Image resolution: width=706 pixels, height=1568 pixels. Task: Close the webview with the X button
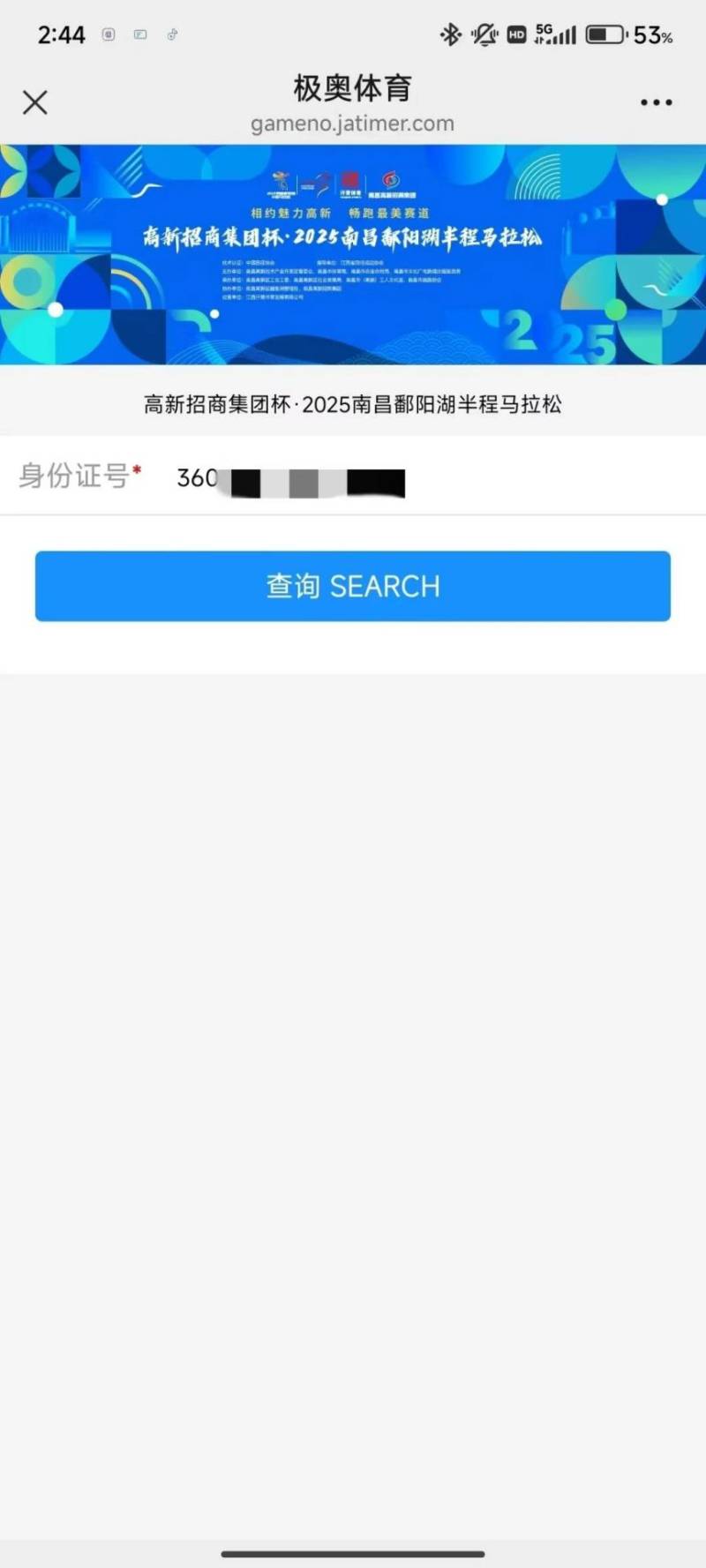coord(34,102)
